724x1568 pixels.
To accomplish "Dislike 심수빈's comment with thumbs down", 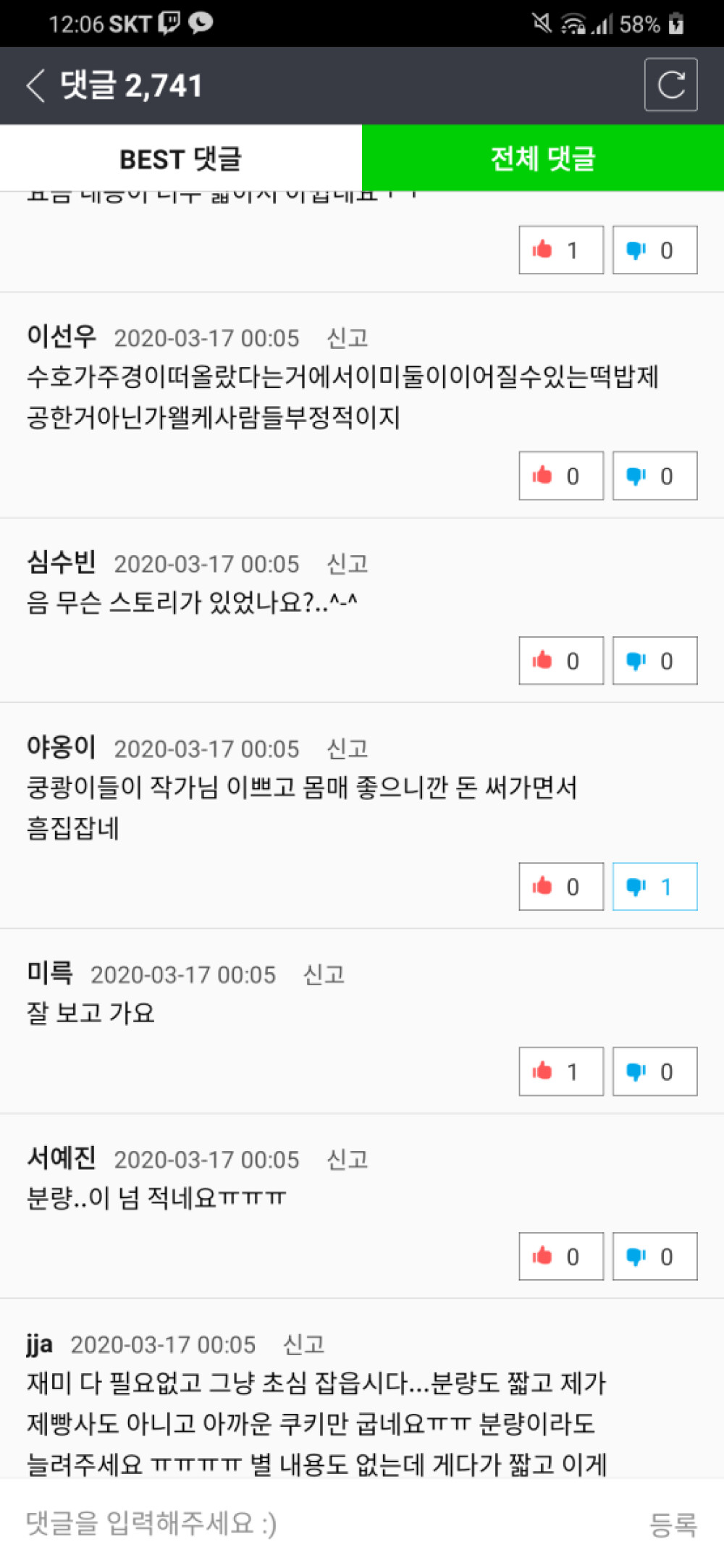I will click(654, 660).
